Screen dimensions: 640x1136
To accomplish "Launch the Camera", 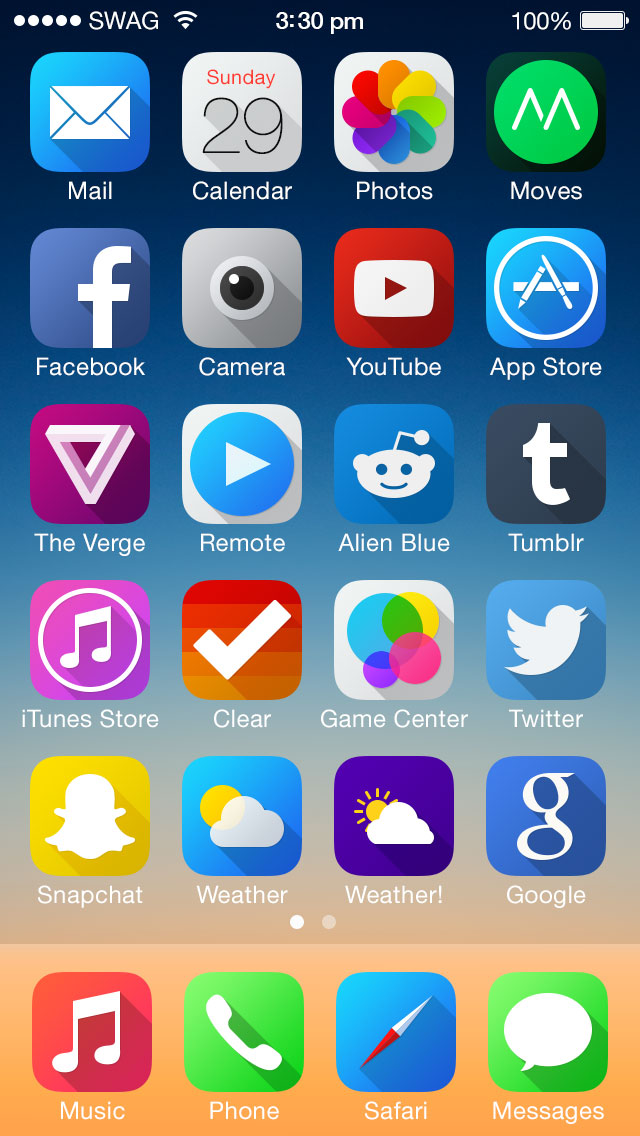I will (242, 288).
